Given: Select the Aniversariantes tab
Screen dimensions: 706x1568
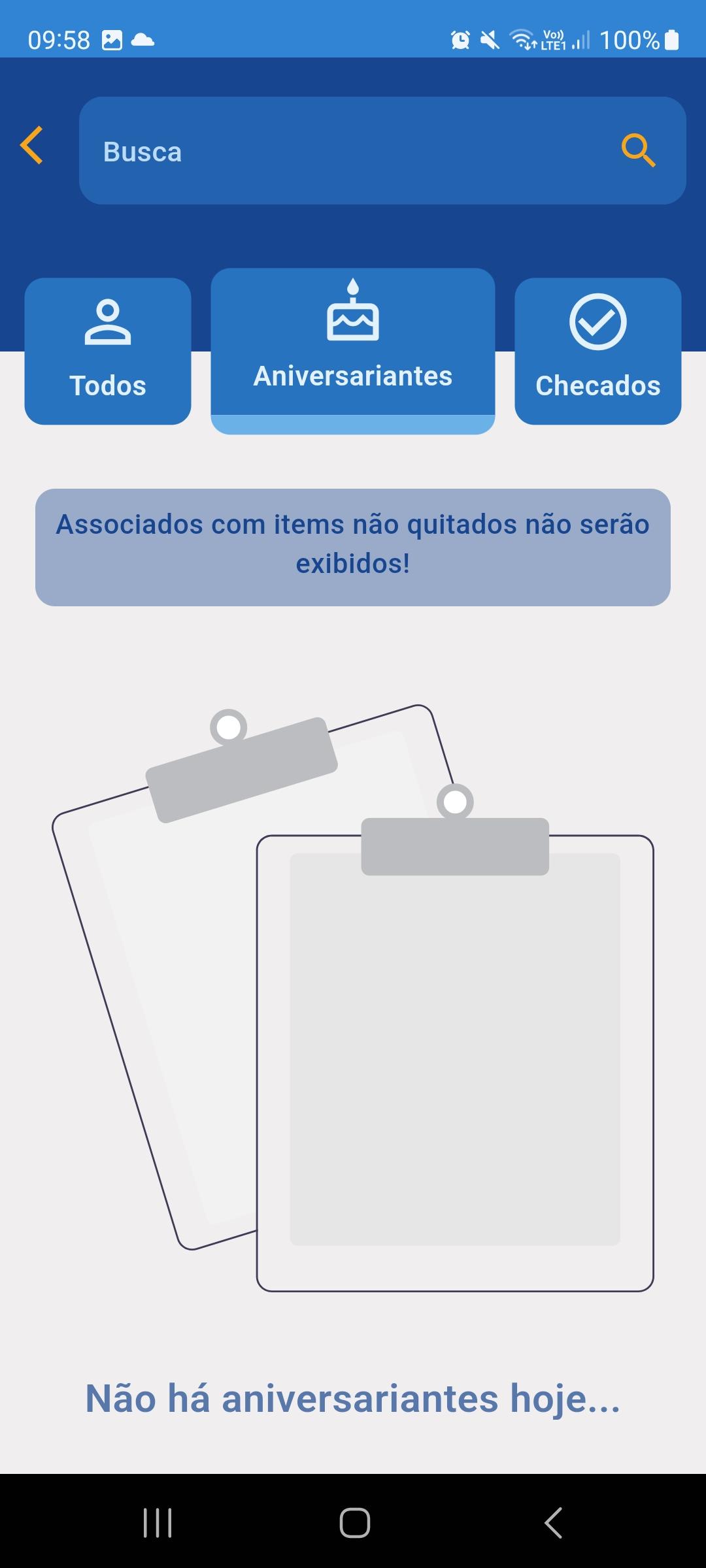Looking at the screenshot, I should [x=353, y=351].
